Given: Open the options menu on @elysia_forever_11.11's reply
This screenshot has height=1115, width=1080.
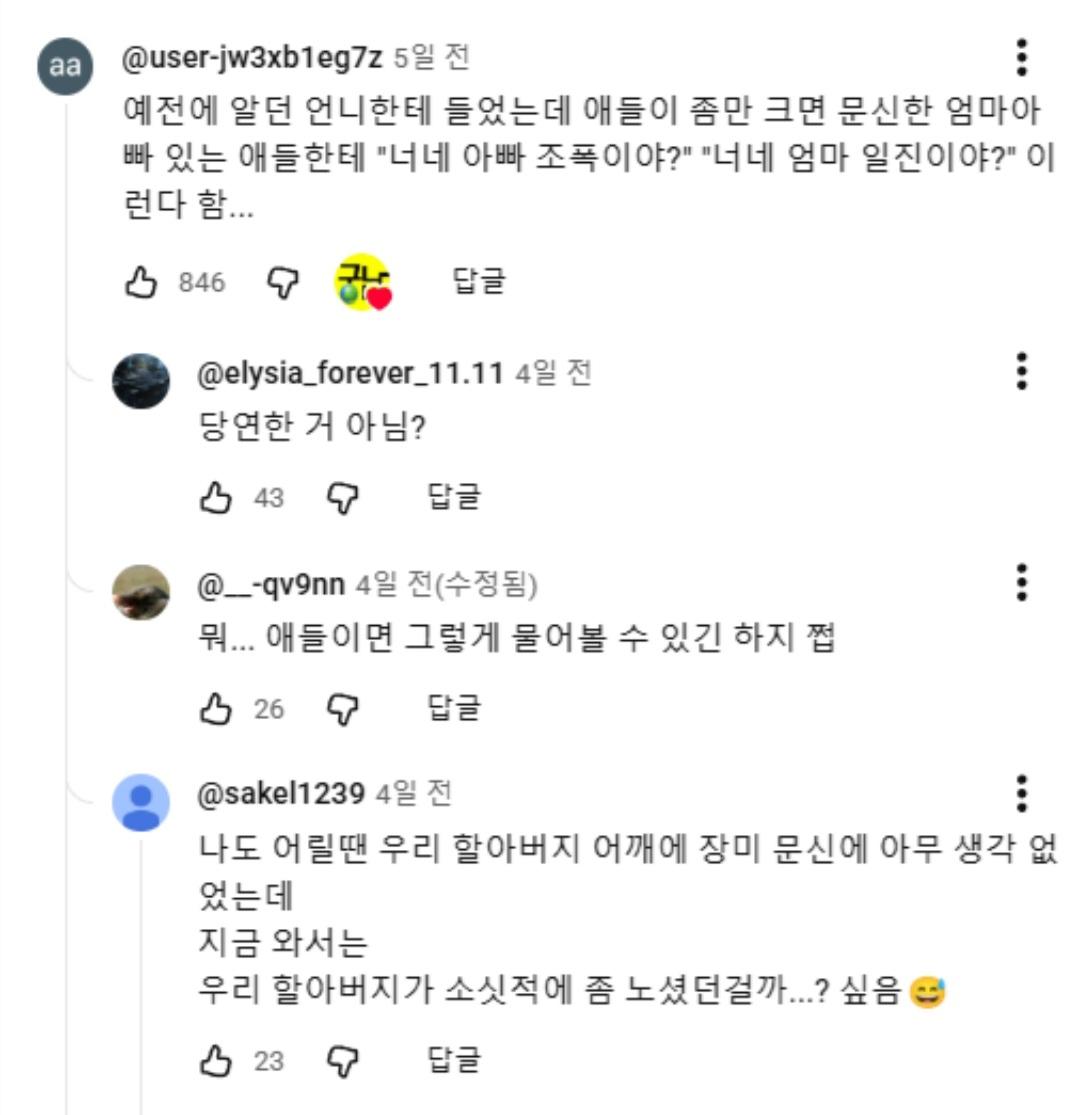Looking at the screenshot, I should (x=1022, y=370).
